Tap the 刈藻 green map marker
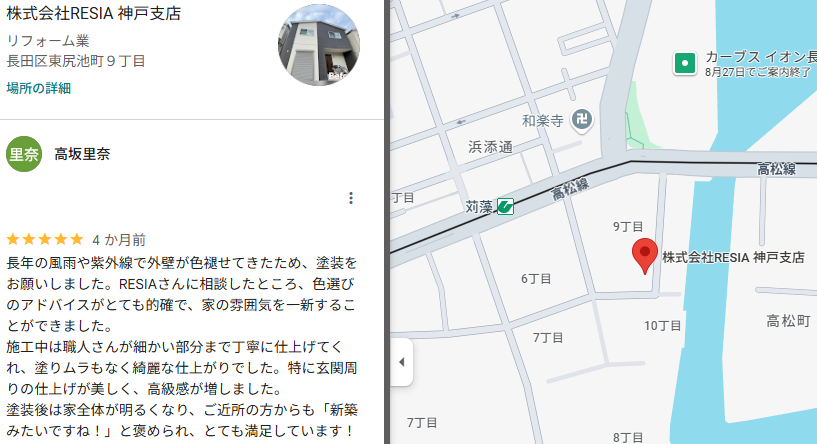The image size is (817, 444). tap(507, 207)
